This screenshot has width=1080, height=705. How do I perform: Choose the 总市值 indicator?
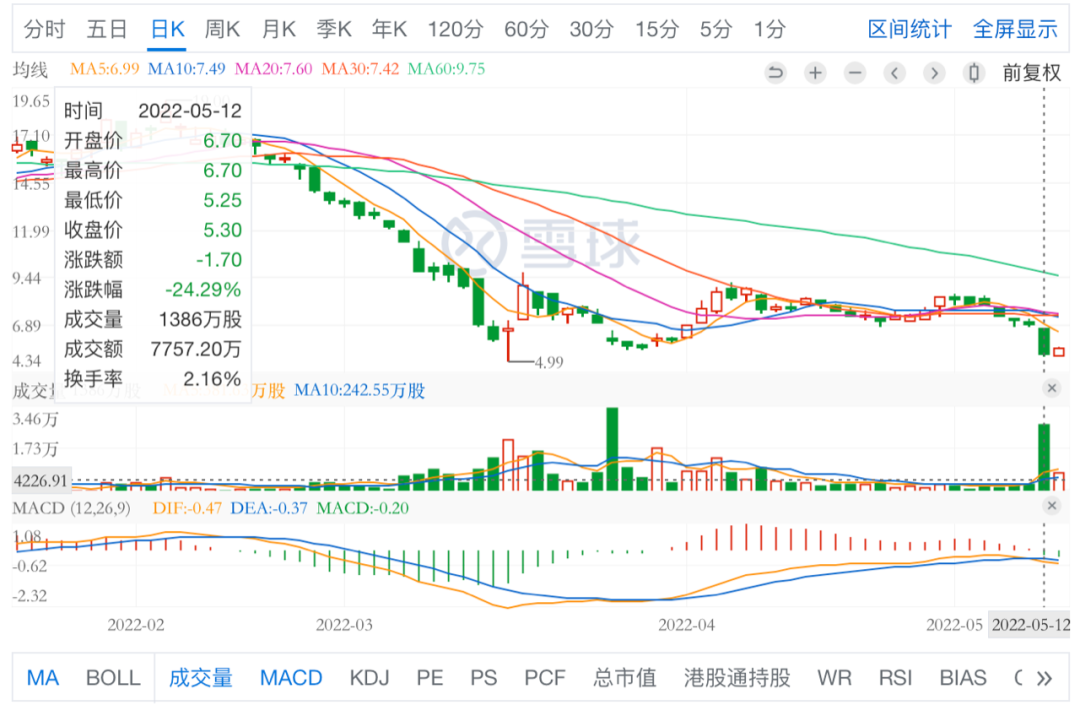pyautogui.click(x=625, y=678)
